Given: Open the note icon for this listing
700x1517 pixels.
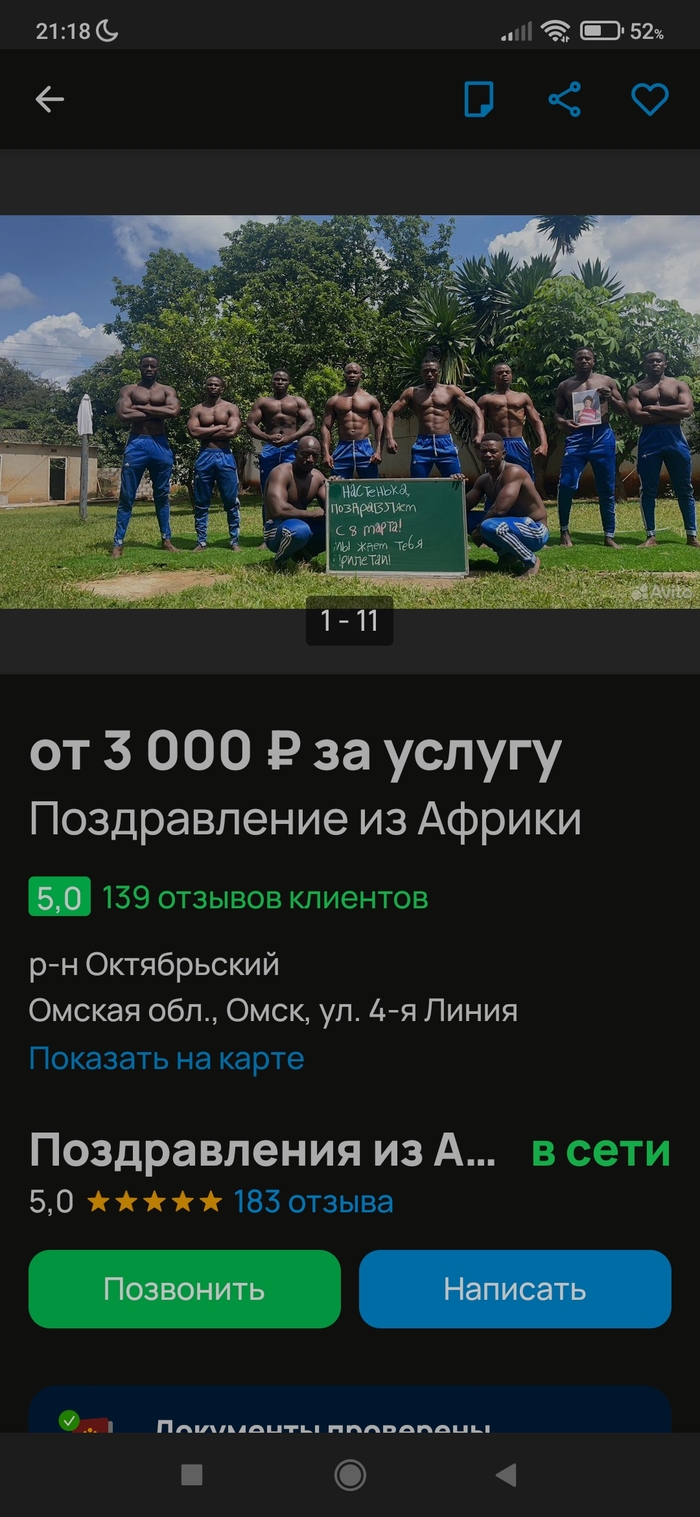Looking at the screenshot, I should point(479,99).
